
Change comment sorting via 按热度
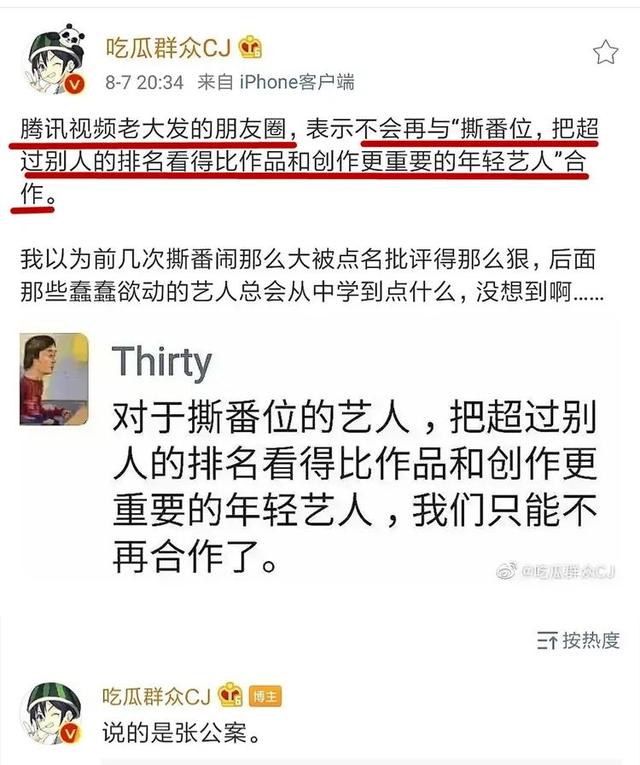578,641
